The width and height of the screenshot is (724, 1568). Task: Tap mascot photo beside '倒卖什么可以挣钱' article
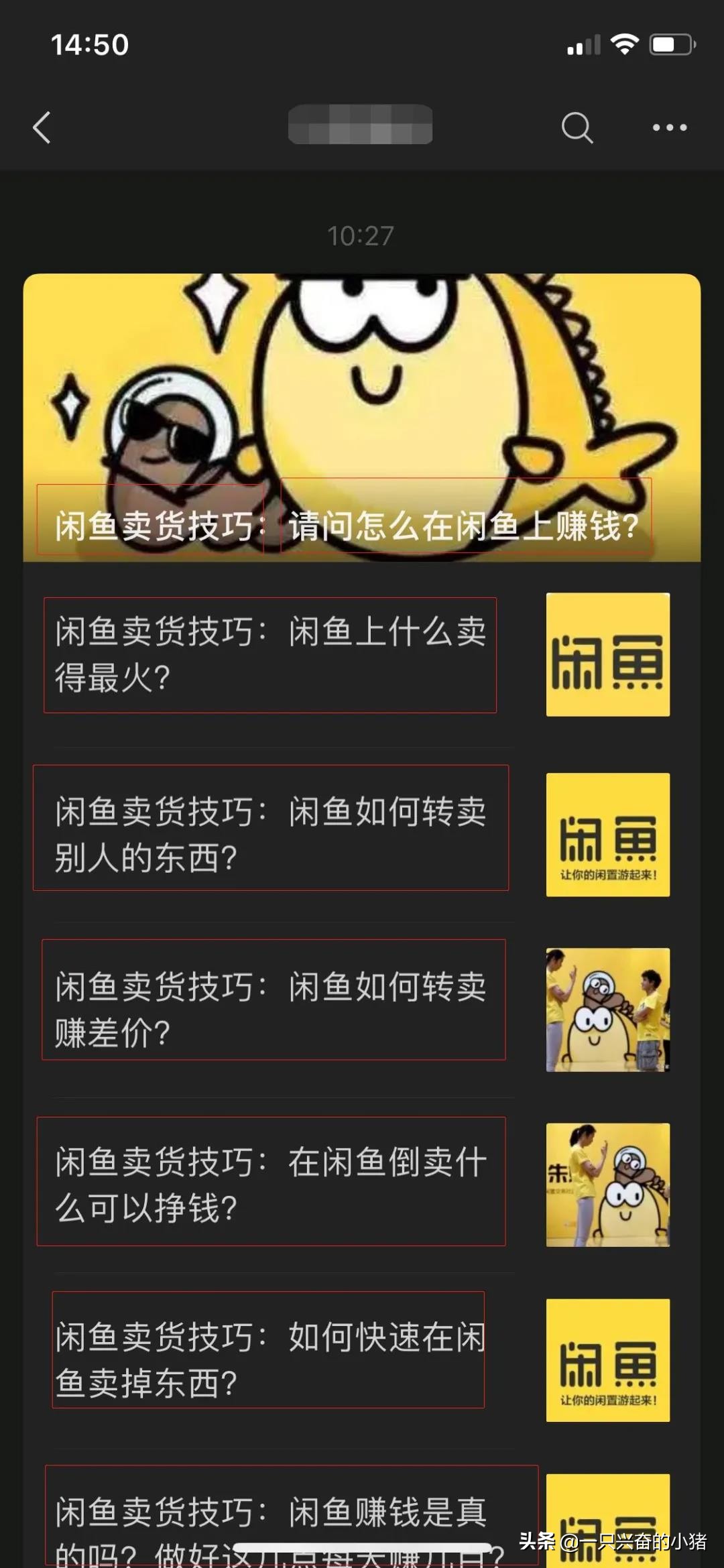coord(607,1183)
